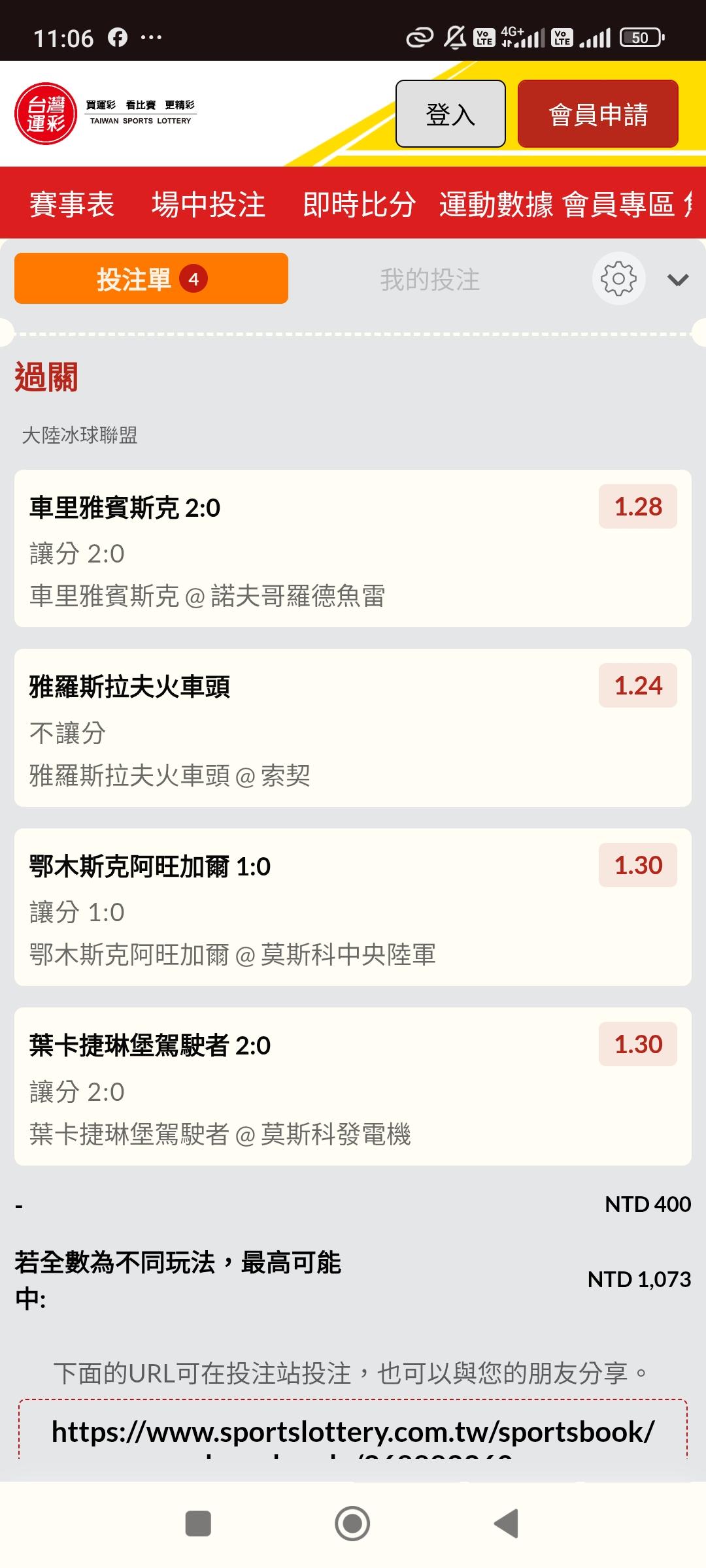Image resolution: width=706 pixels, height=1568 pixels.
Task: Select the 投注單 bet slip tab
Action: tap(151, 279)
